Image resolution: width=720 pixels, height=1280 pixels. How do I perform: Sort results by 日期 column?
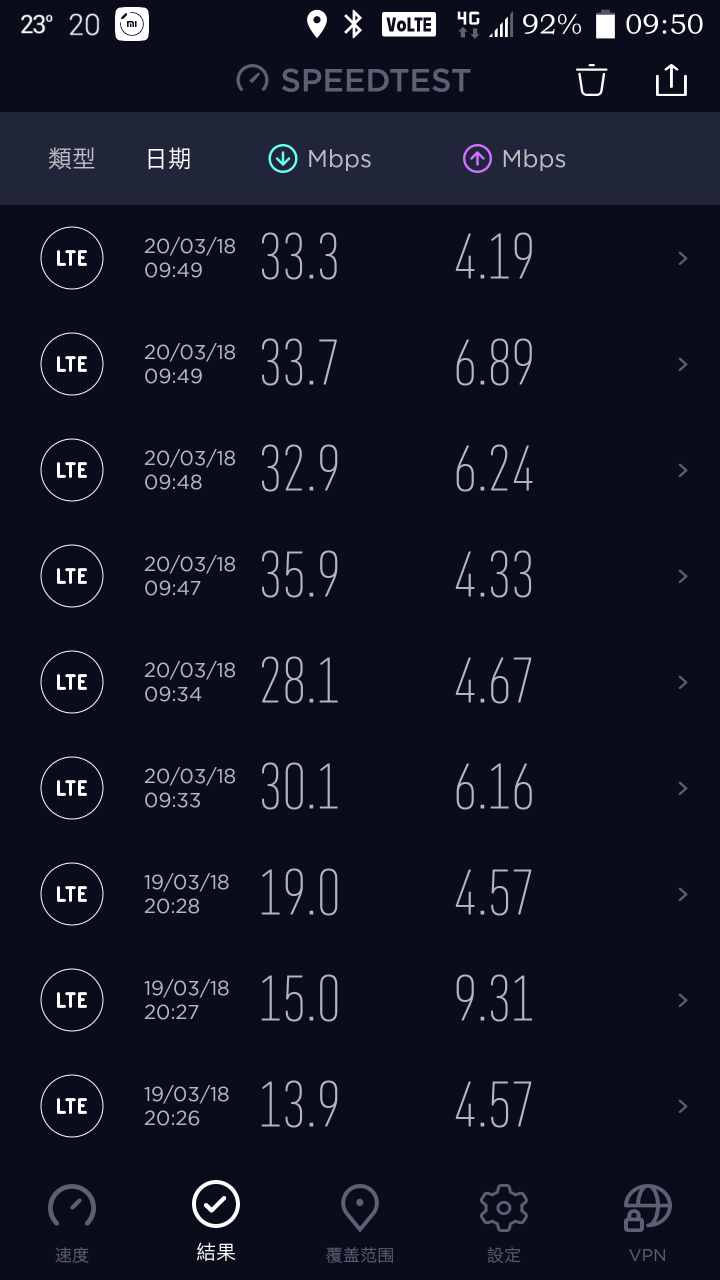point(168,159)
